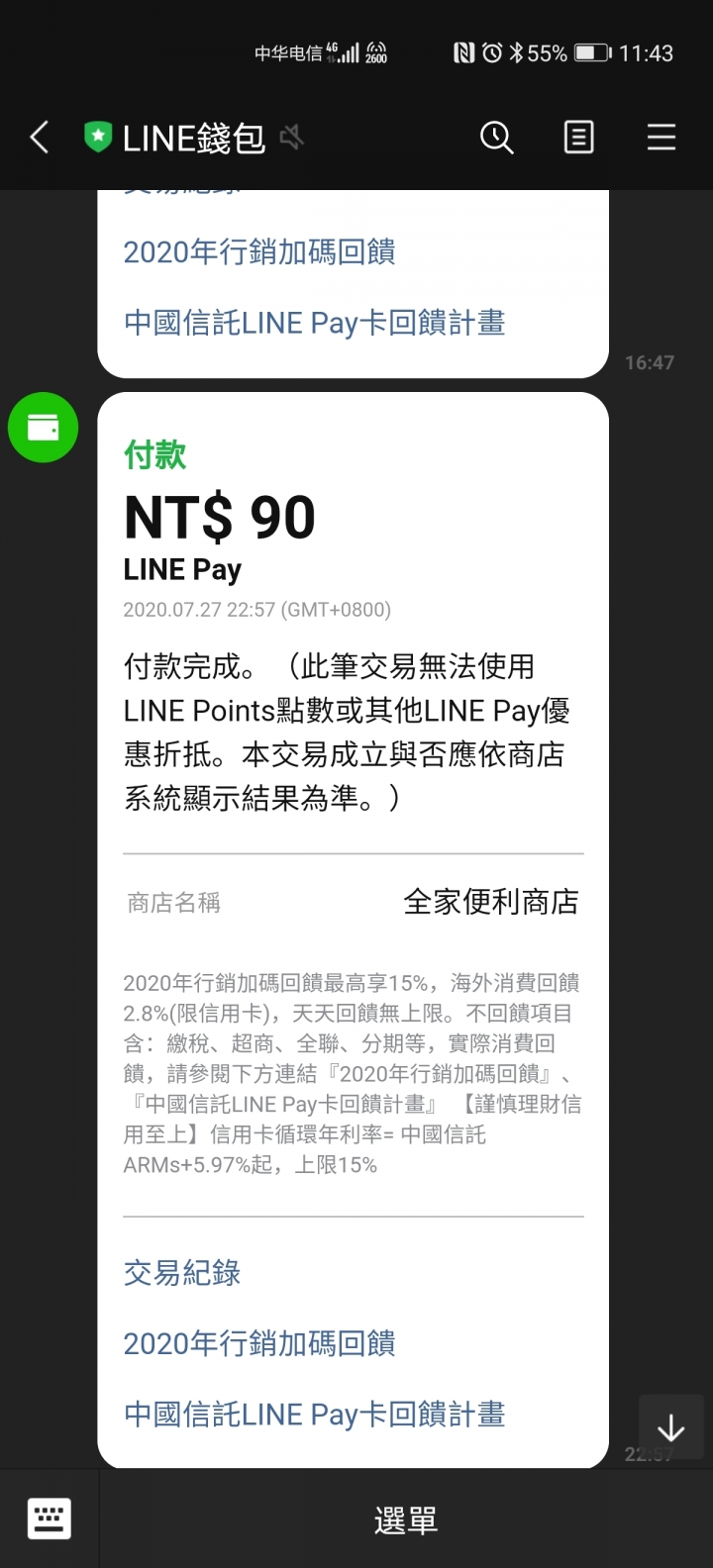The width and height of the screenshot is (713, 1568).
Task: Switch to keyboard input
Action: [x=49, y=1519]
